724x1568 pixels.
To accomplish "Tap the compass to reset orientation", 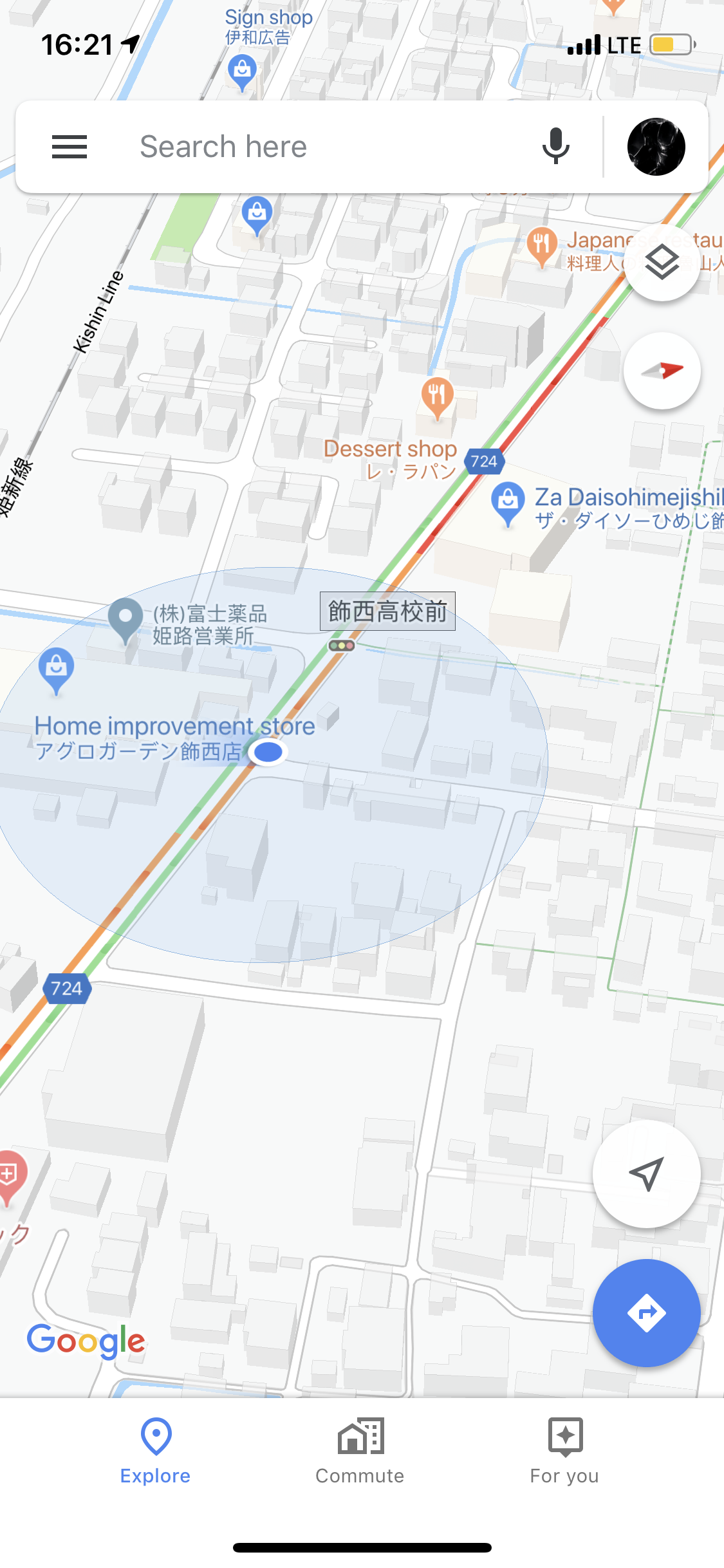I will pyautogui.click(x=662, y=371).
